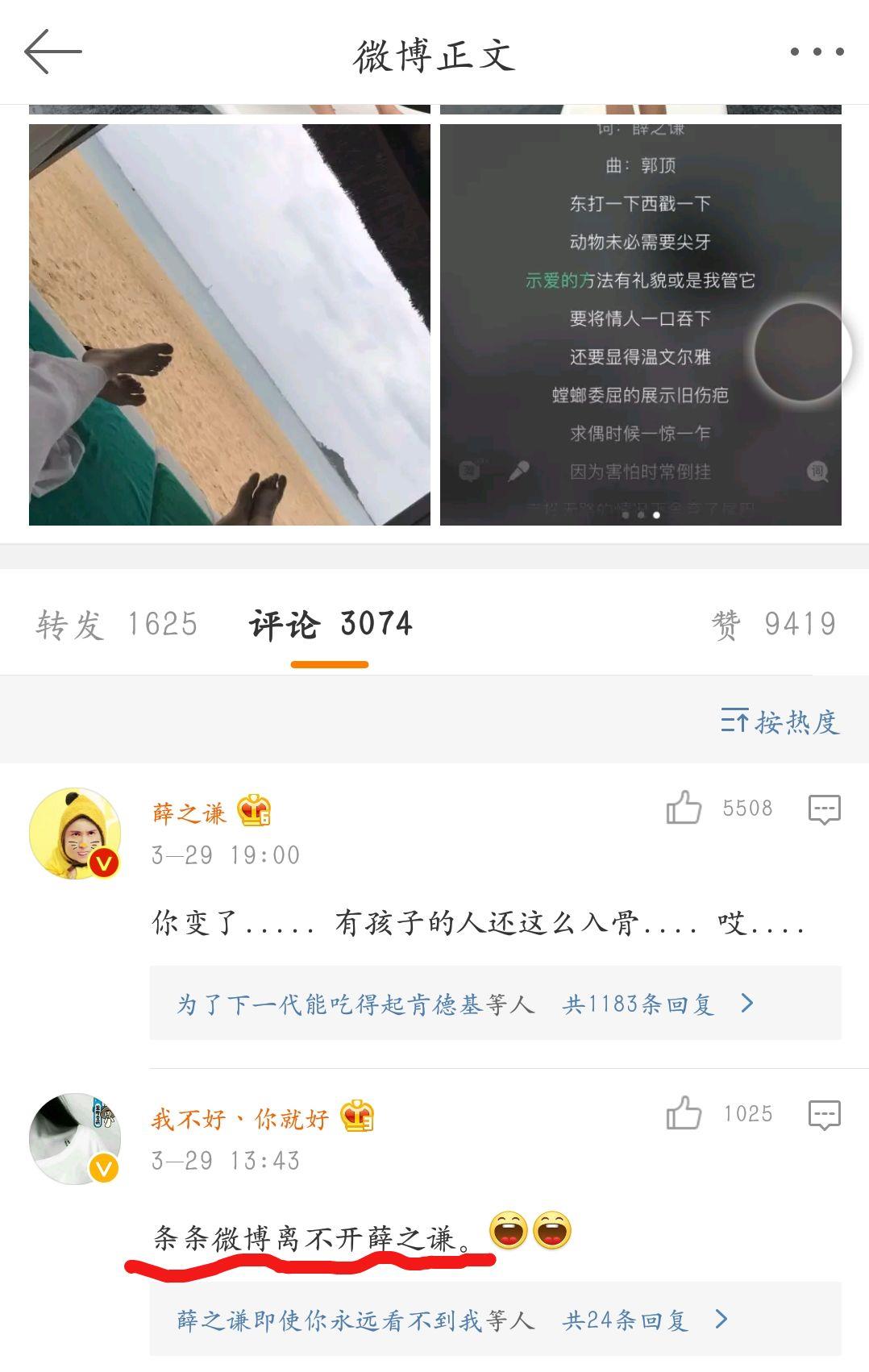Select the 评论 3074 tab

[331, 625]
